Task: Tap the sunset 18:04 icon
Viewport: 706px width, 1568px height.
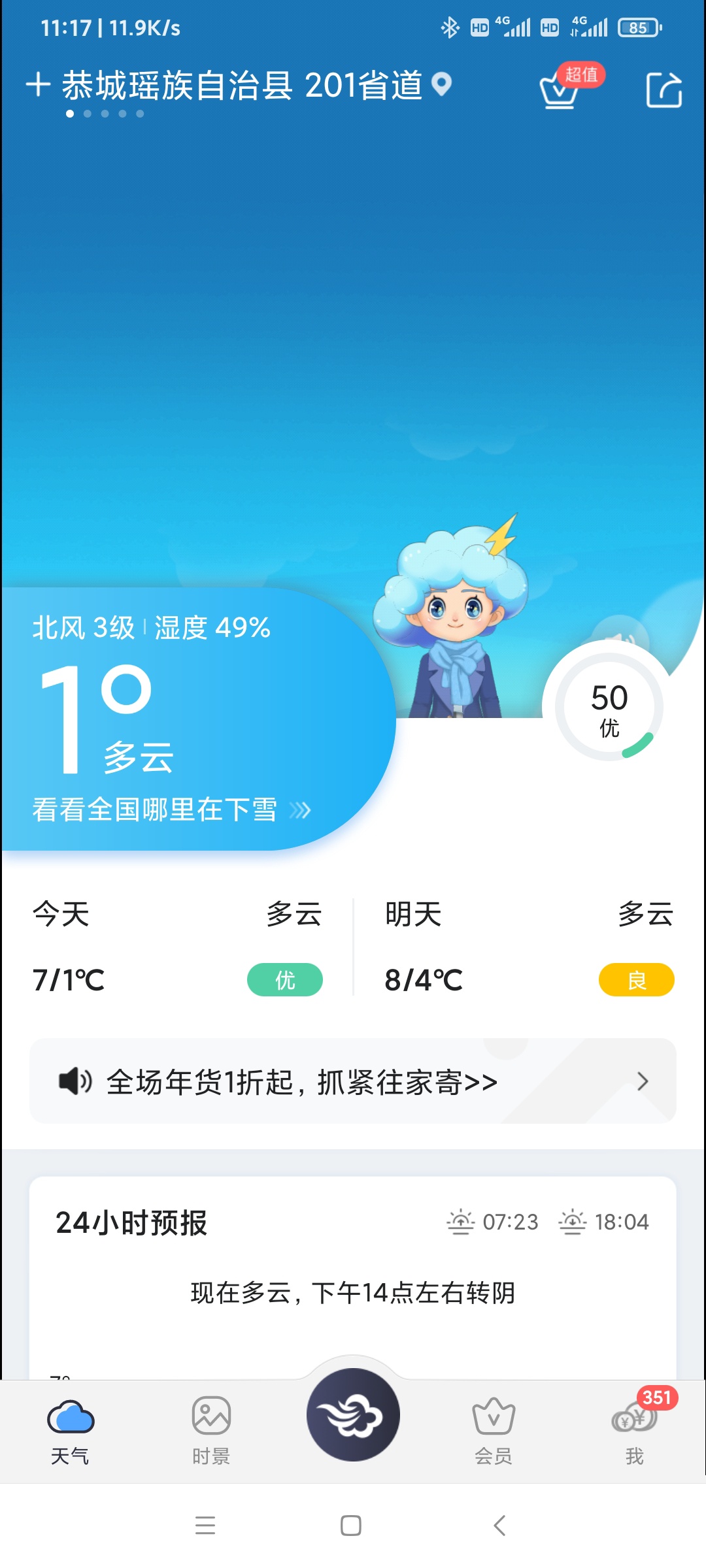Action: pos(572,1222)
